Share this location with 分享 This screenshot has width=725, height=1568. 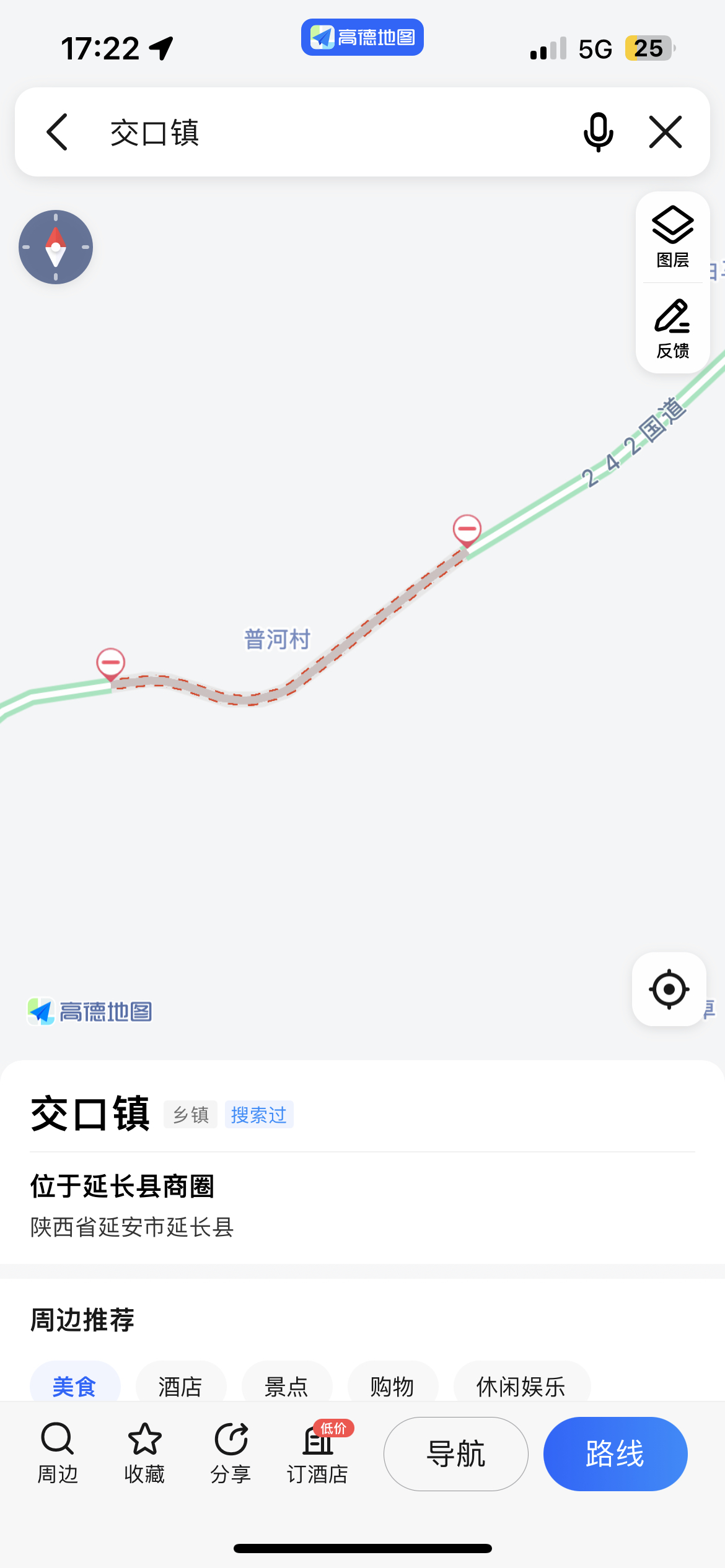[x=231, y=1453]
